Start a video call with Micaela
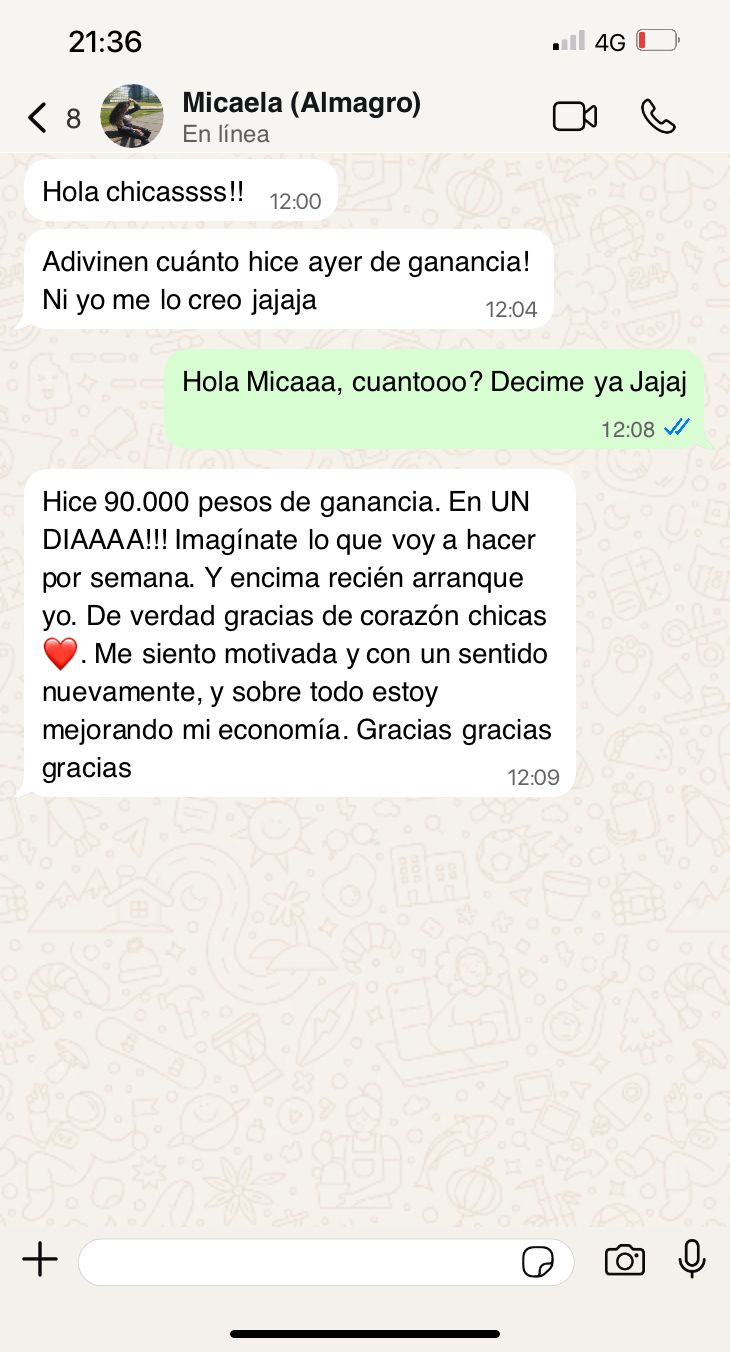Screen dimensions: 730x1352 (x=575, y=117)
